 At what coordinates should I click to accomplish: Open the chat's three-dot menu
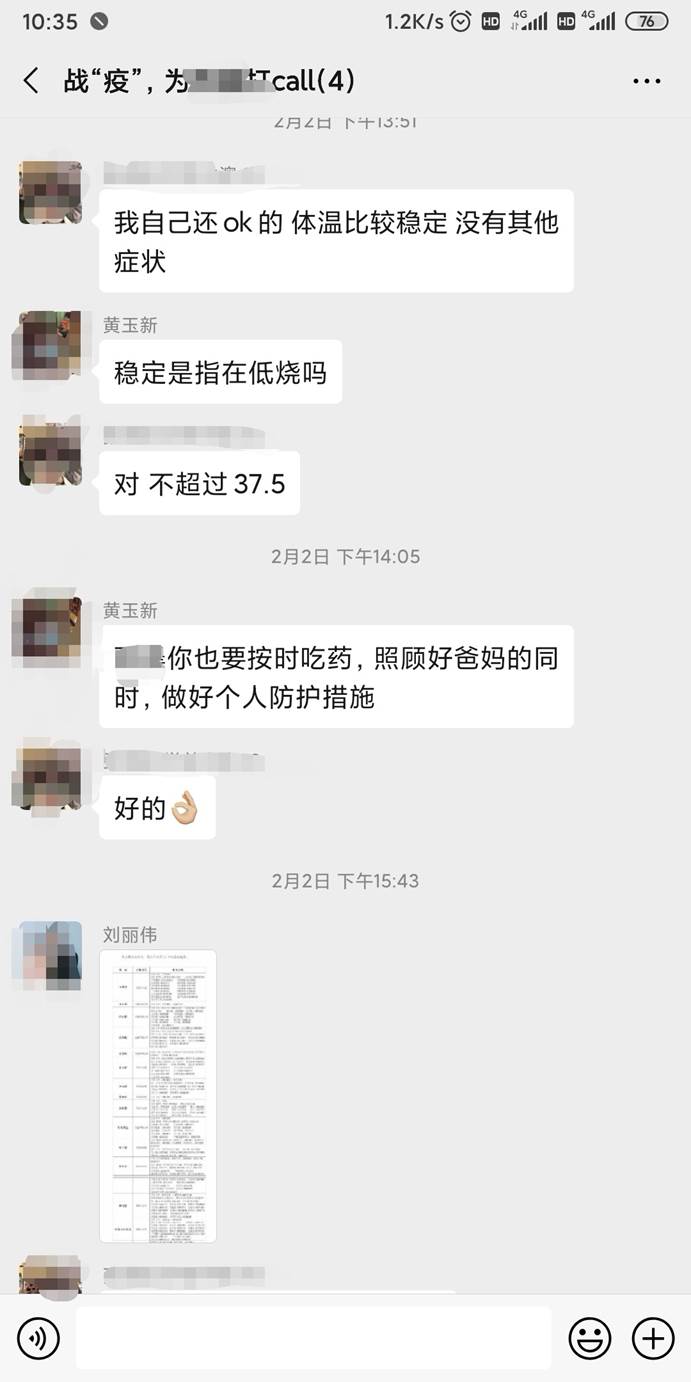[x=646, y=81]
